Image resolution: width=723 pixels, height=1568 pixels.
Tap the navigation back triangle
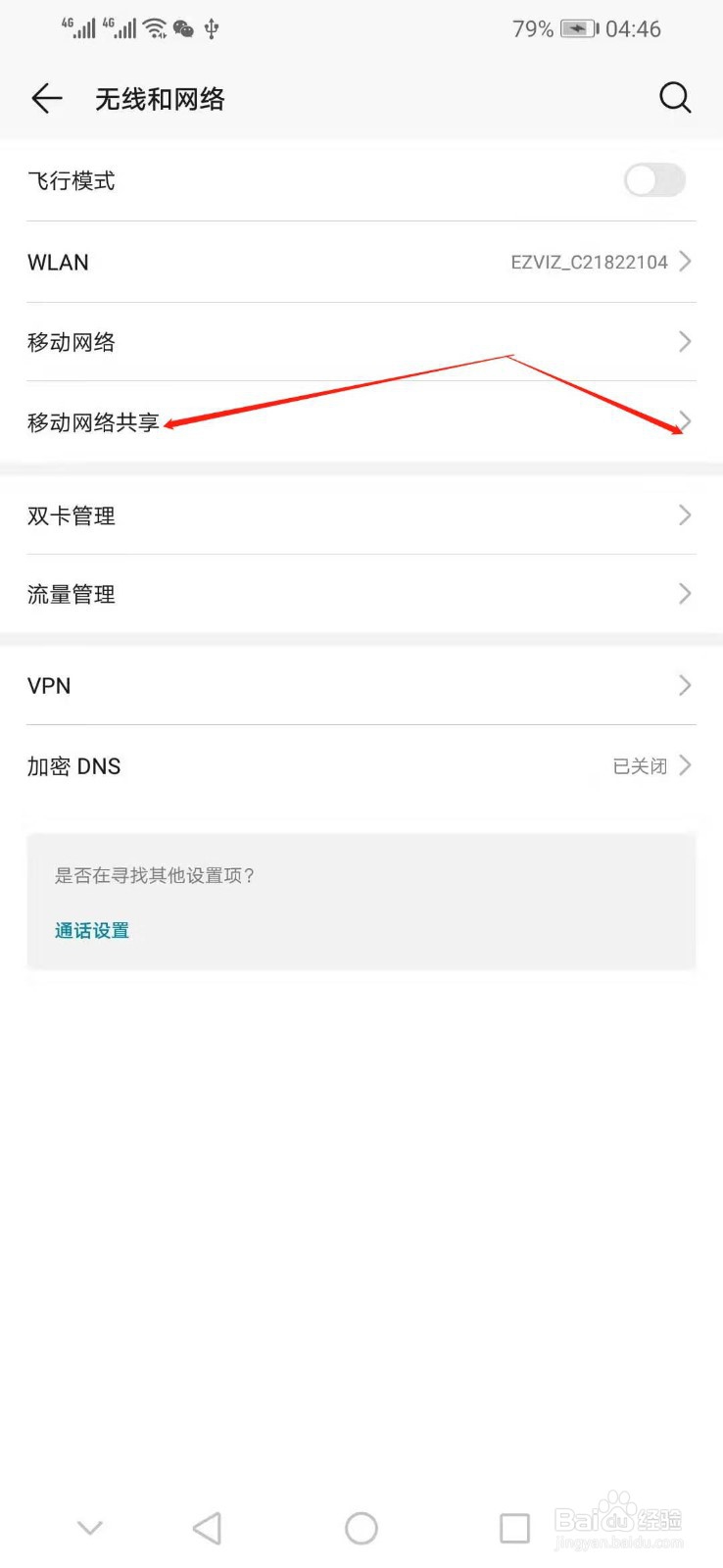(206, 1527)
